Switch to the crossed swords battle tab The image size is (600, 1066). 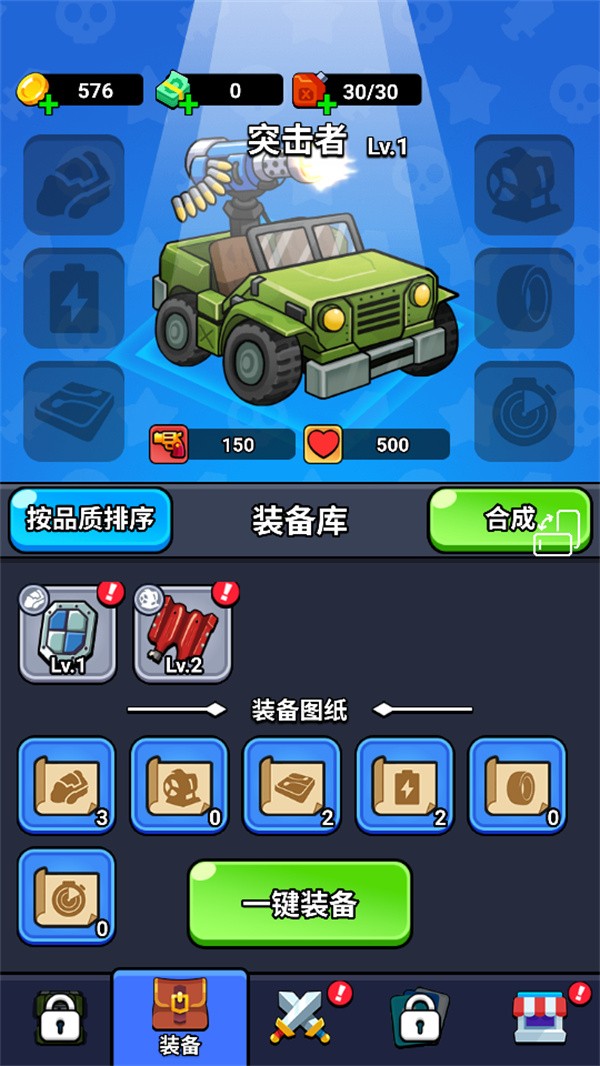[x=300, y=1017]
